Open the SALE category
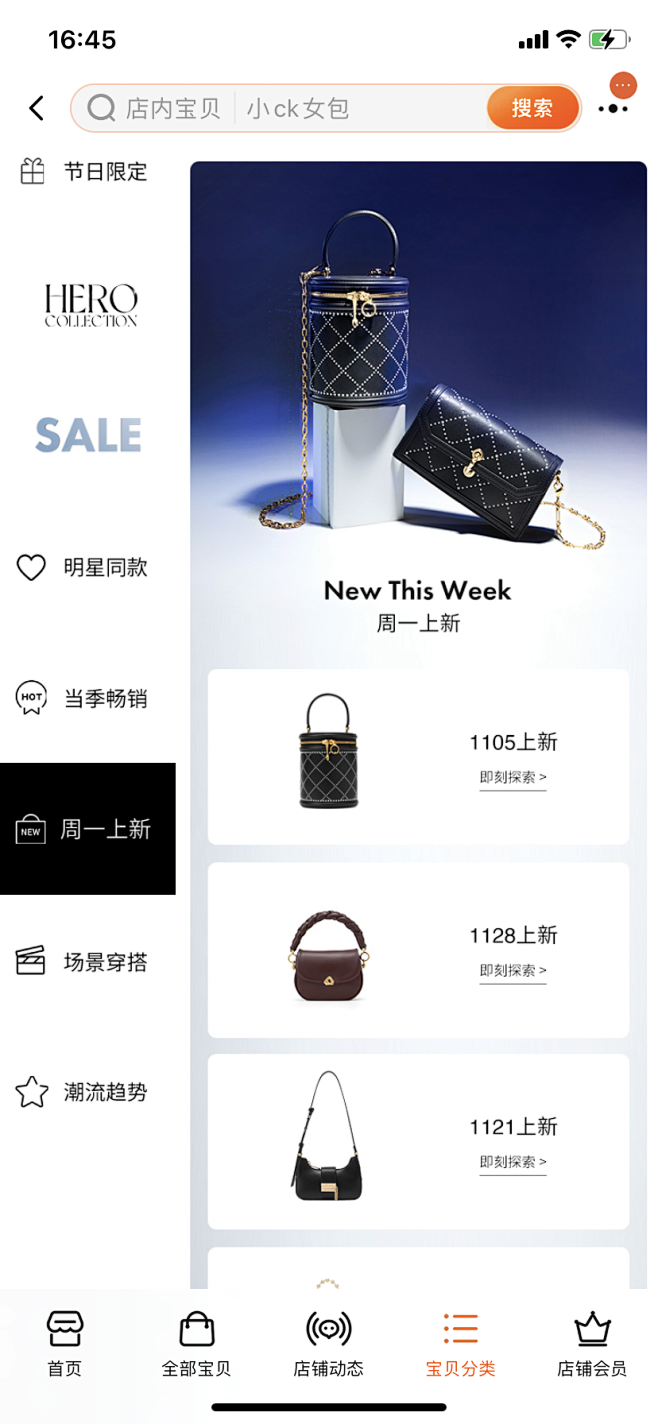 click(x=88, y=435)
